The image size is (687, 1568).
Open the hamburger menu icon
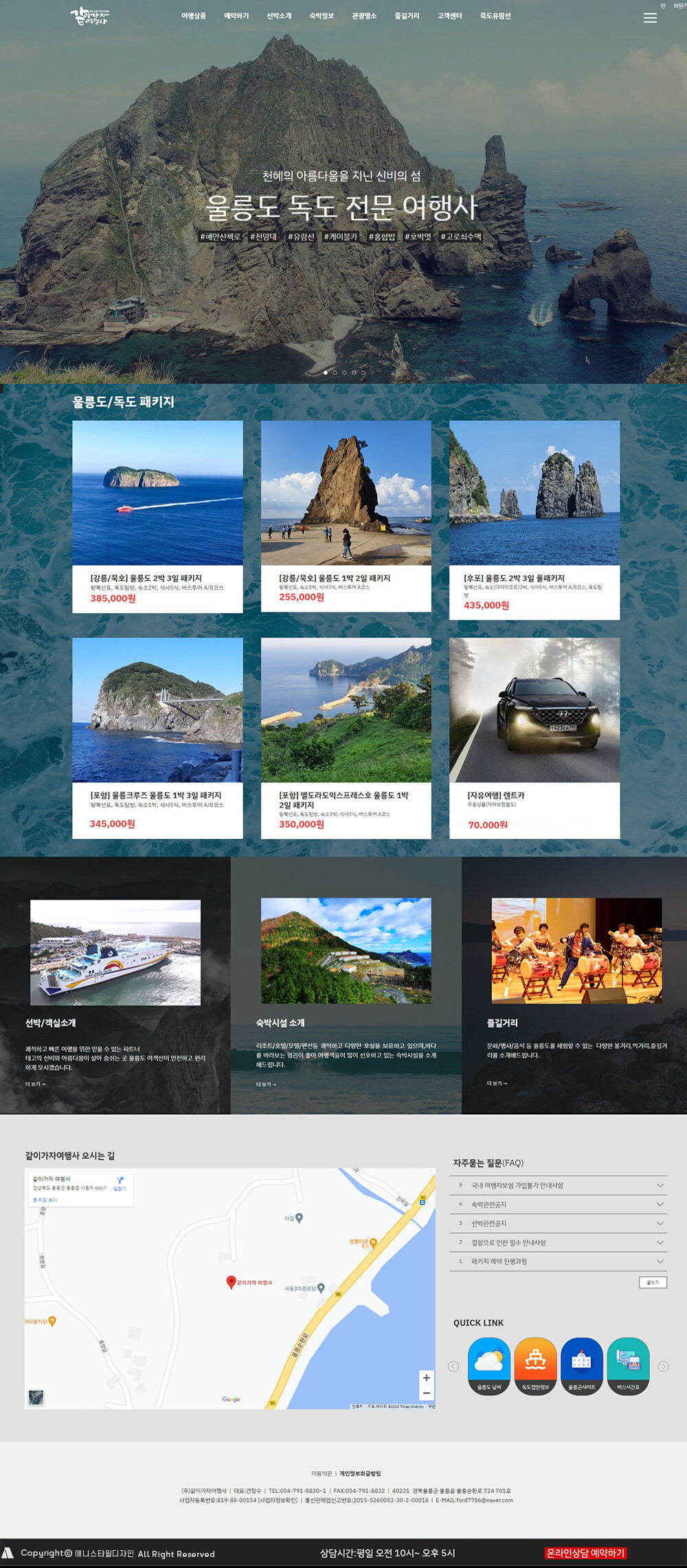click(x=650, y=18)
